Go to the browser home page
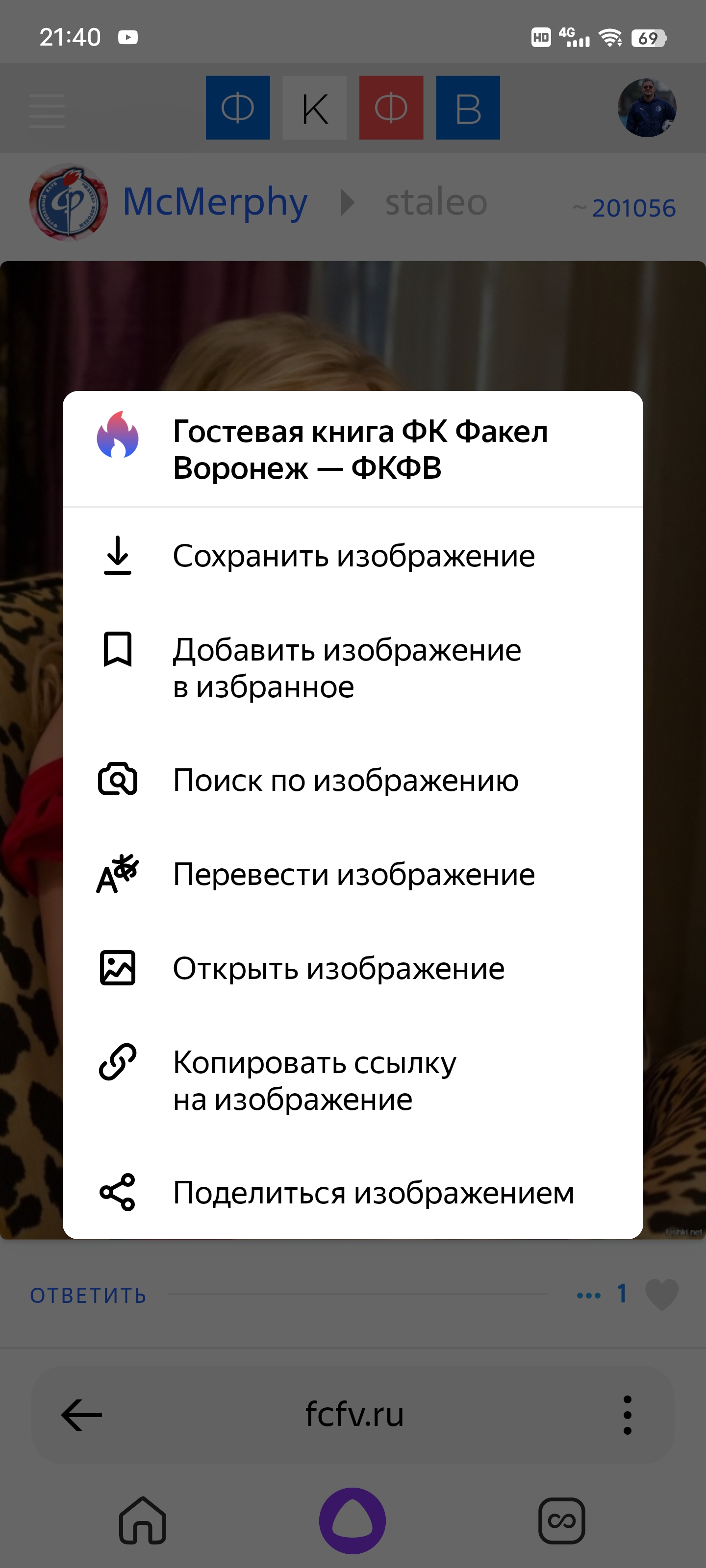The height and width of the screenshot is (1568, 706). [143, 1520]
